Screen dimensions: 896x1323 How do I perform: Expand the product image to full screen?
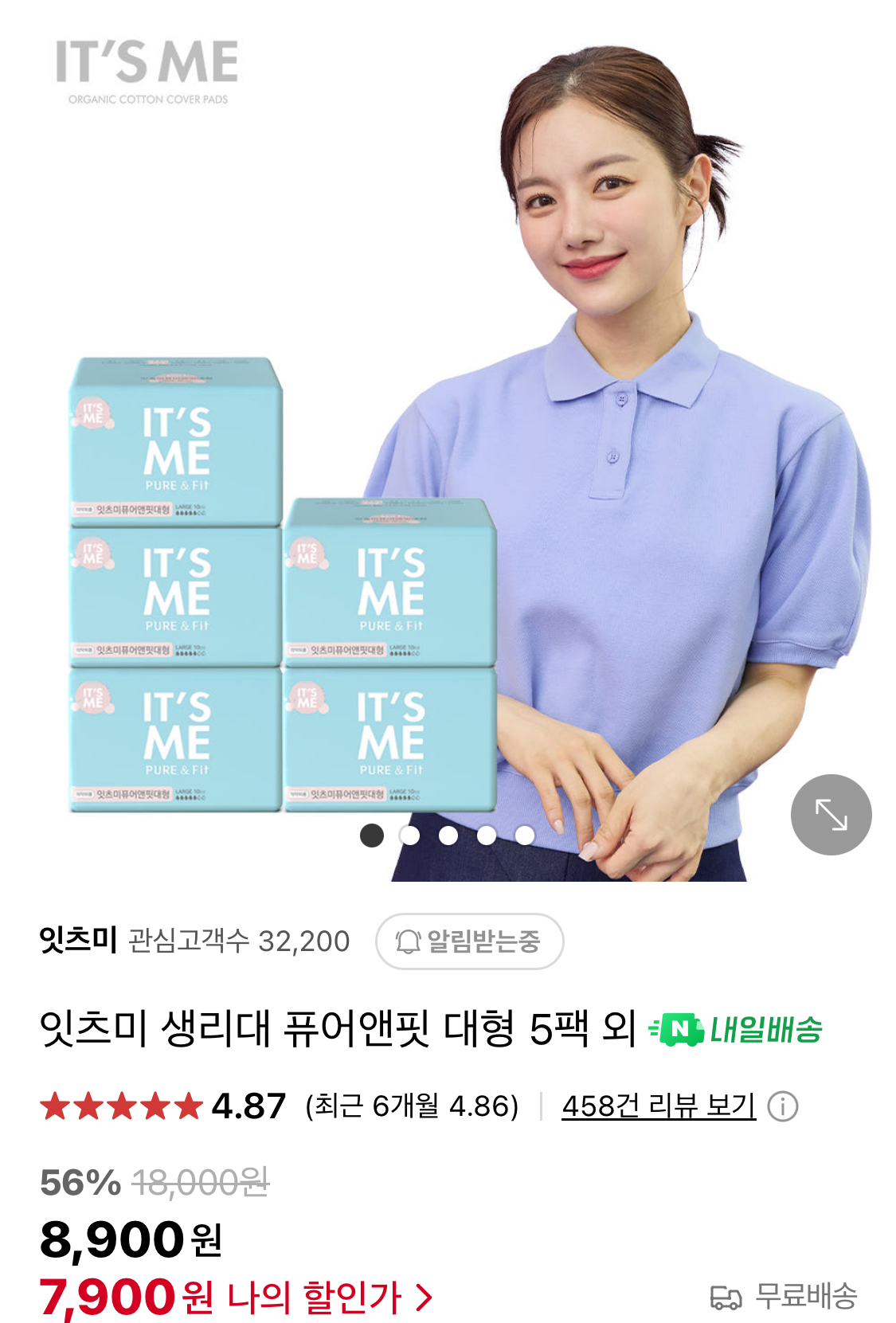(831, 814)
